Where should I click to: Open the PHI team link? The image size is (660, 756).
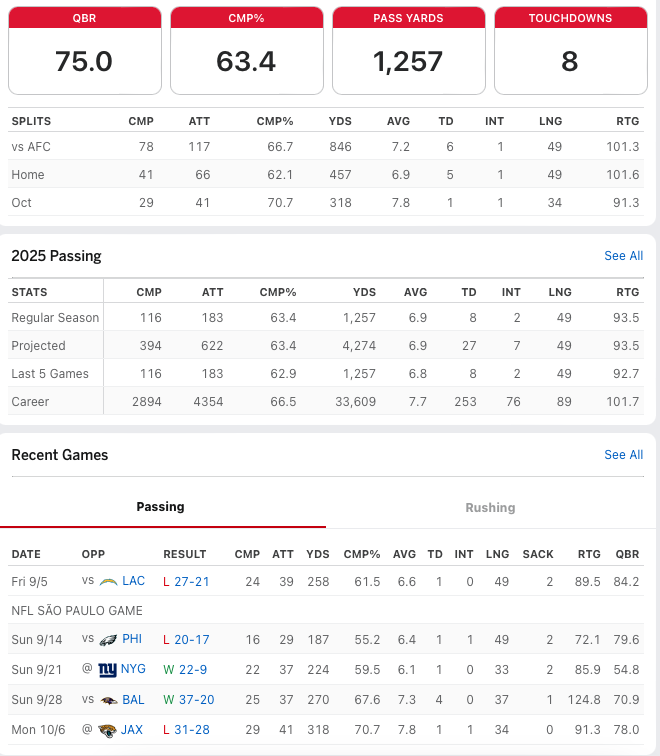click(x=132, y=639)
